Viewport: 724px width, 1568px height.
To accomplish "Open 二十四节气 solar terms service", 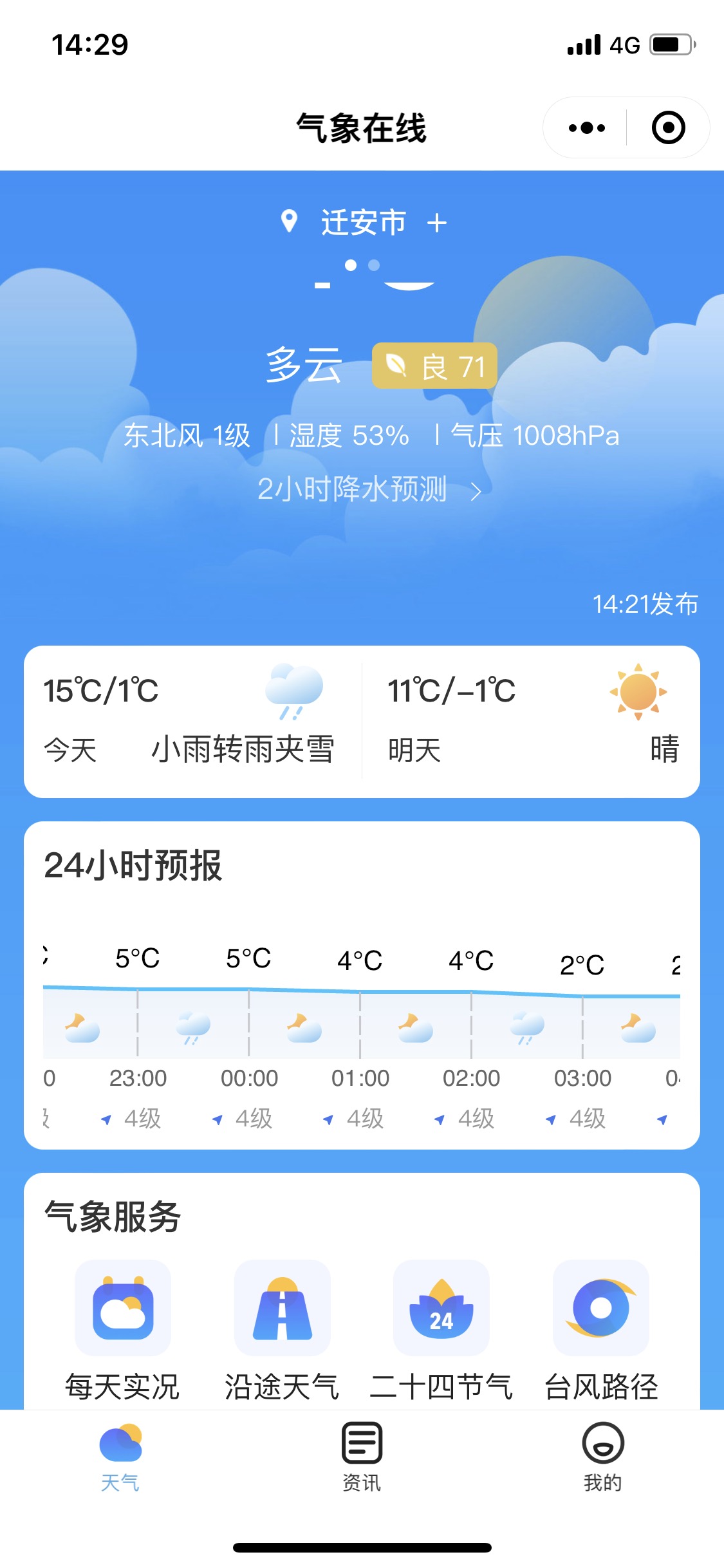I will click(441, 1330).
